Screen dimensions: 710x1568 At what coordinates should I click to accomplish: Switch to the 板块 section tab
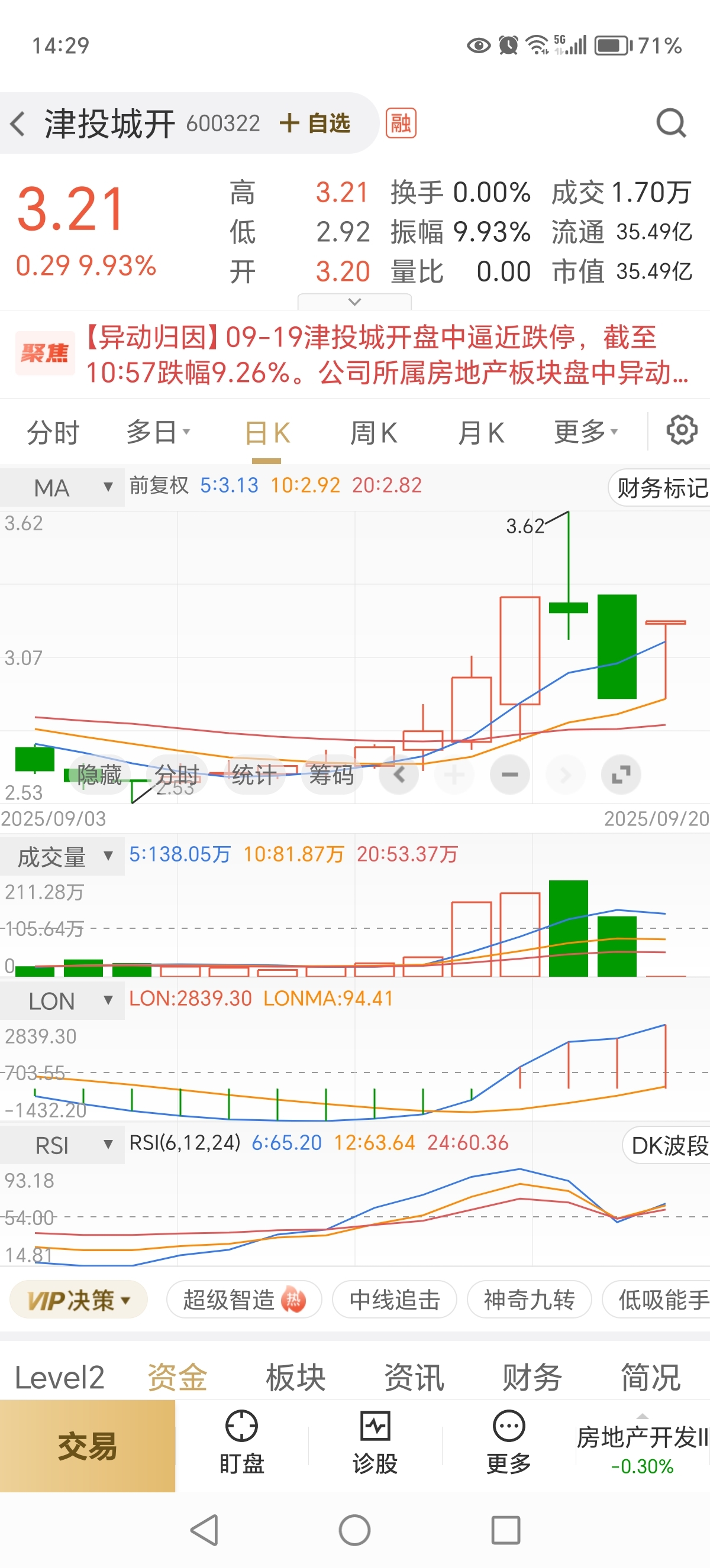pyautogui.click(x=295, y=1378)
